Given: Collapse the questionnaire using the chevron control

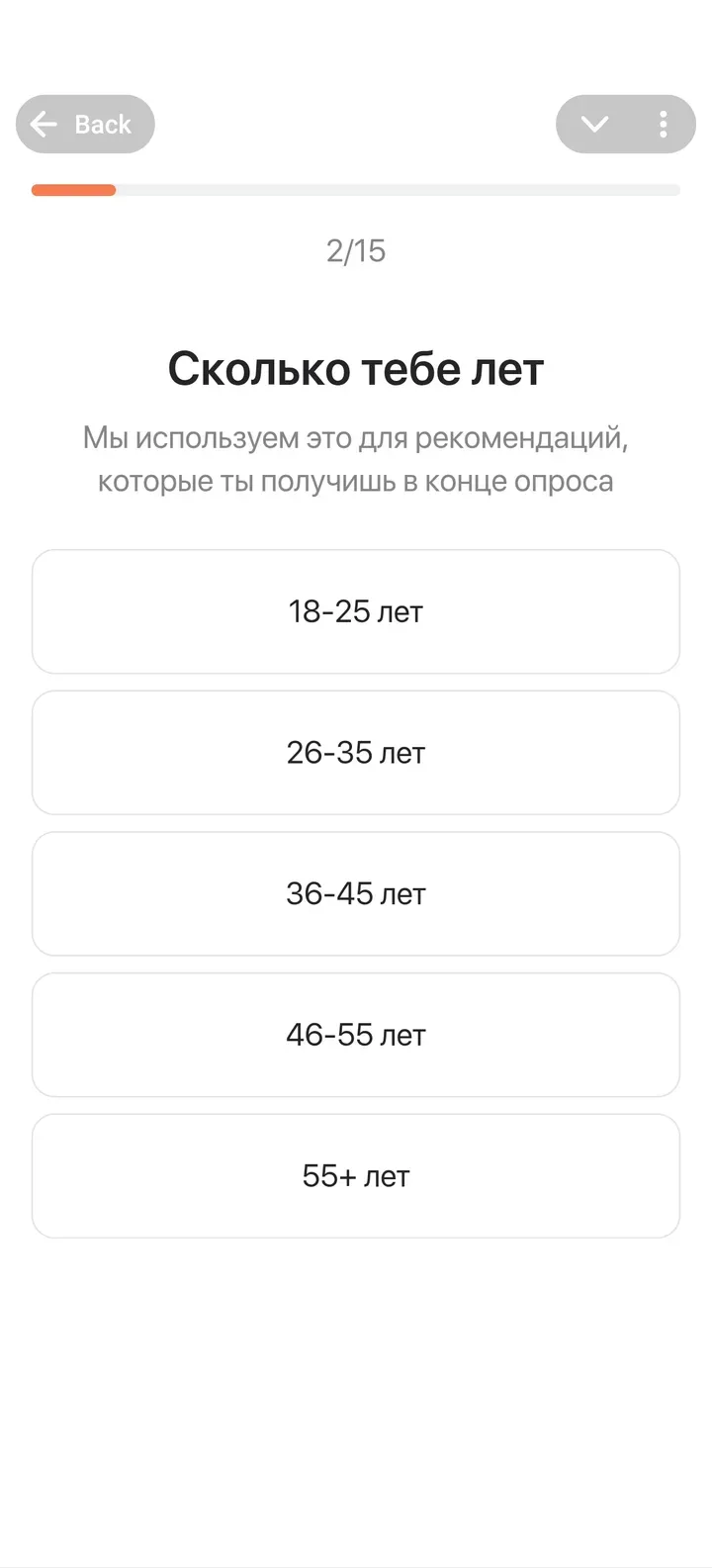Looking at the screenshot, I should [x=594, y=124].
